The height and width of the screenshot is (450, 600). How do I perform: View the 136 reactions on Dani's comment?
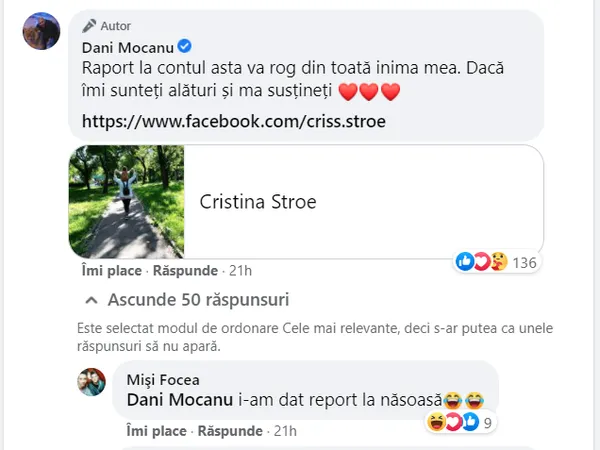[x=497, y=262]
